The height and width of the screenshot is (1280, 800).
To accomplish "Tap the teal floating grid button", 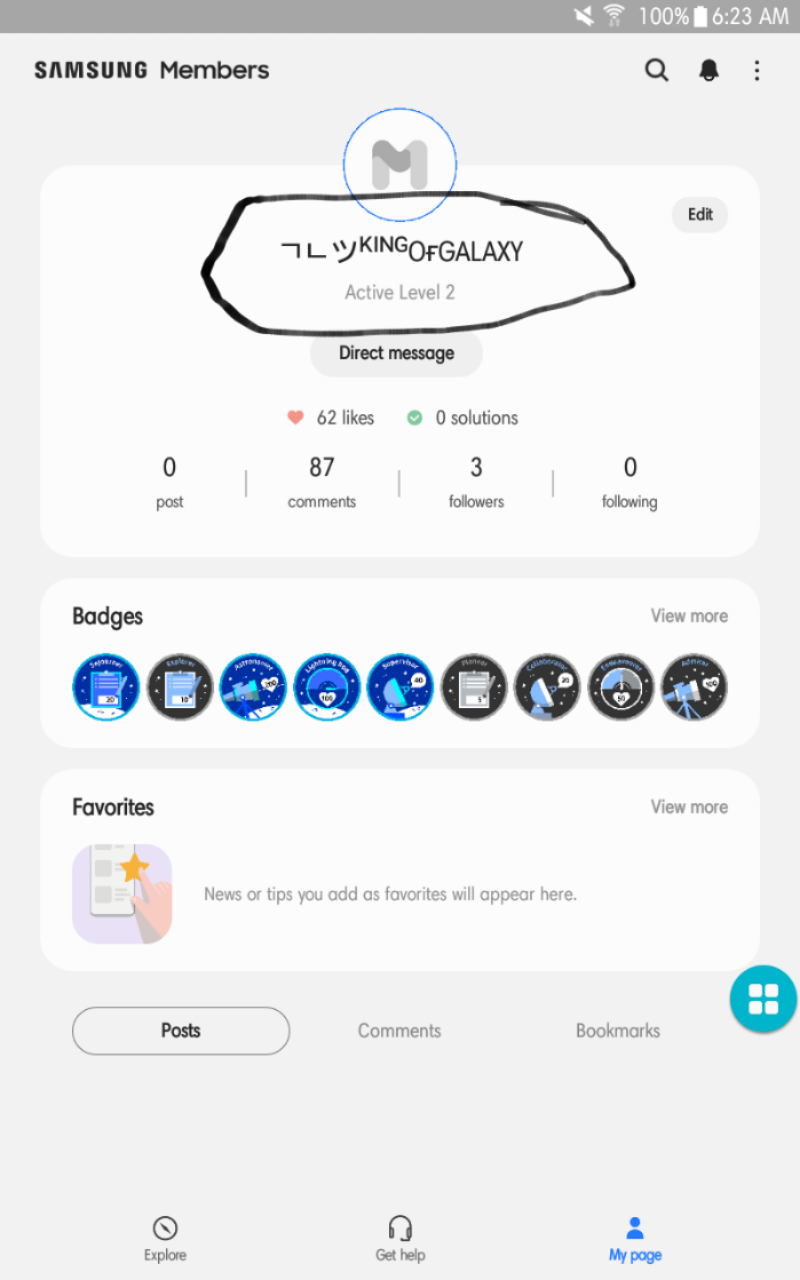I will [763, 998].
